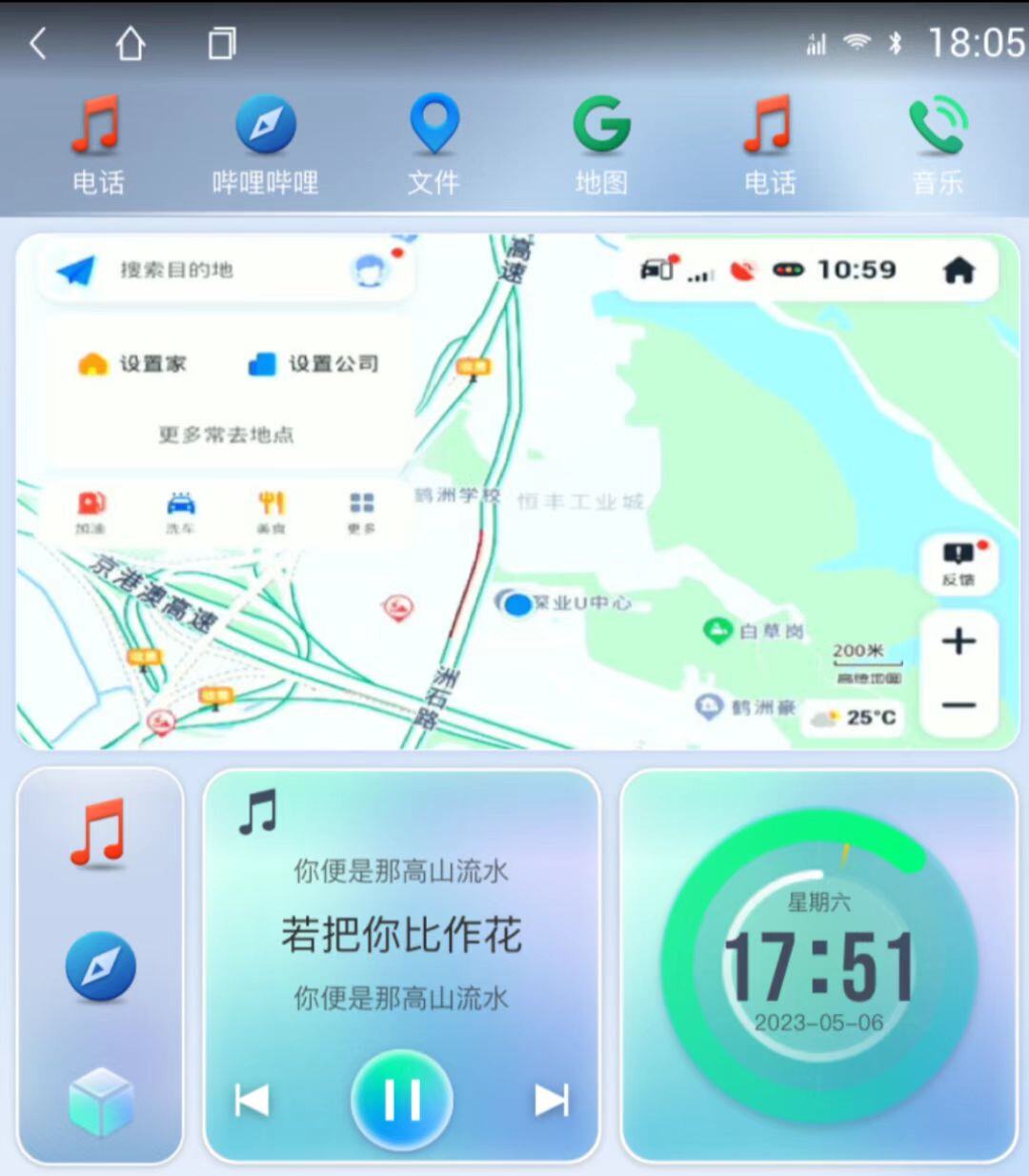Image resolution: width=1029 pixels, height=1176 pixels.
Task: Skip to the next track
Action: pyautogui.click(x=551, y=1101)
